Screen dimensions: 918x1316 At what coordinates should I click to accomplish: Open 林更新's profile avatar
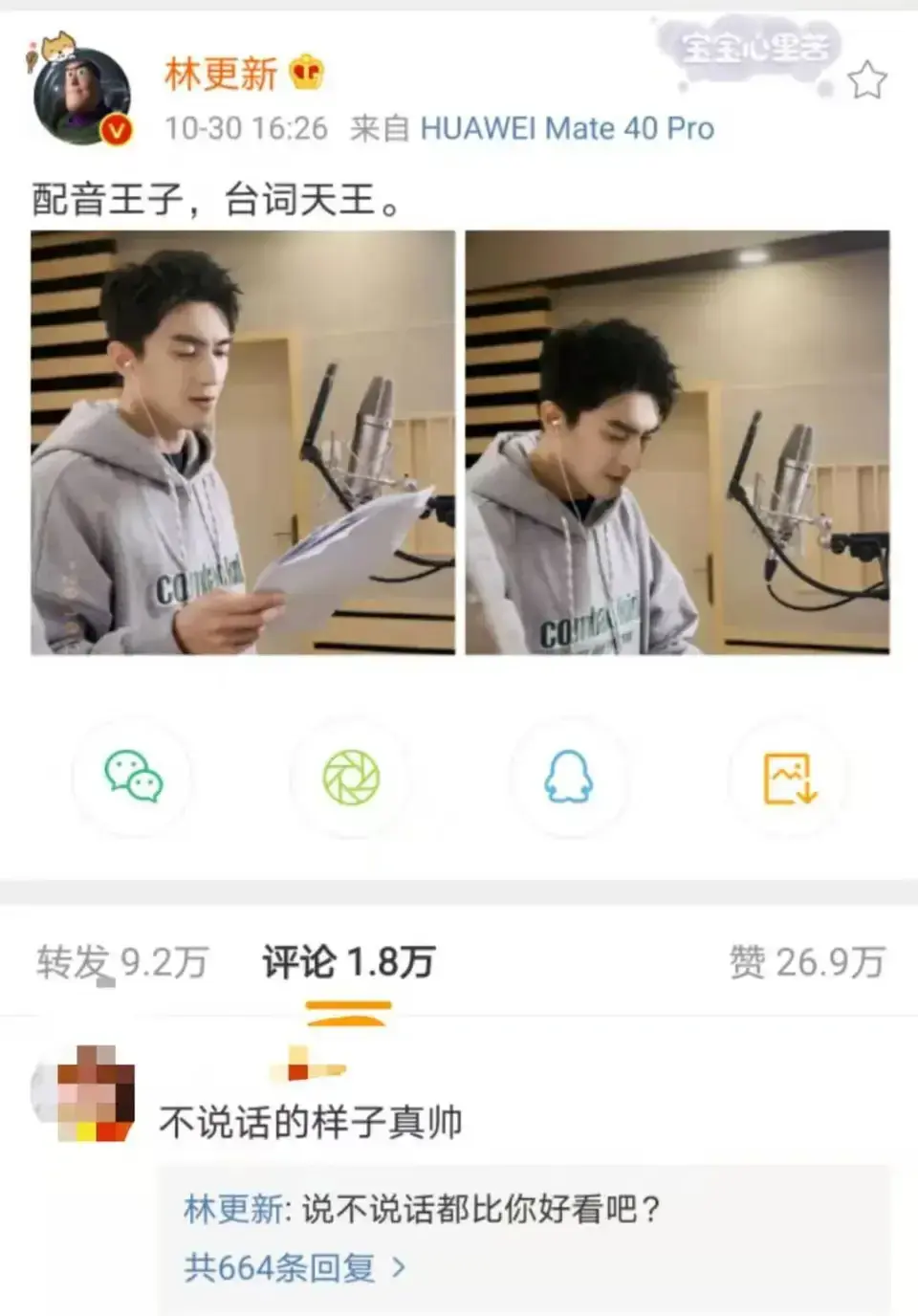pyautogui.click(x=82, y=97)
